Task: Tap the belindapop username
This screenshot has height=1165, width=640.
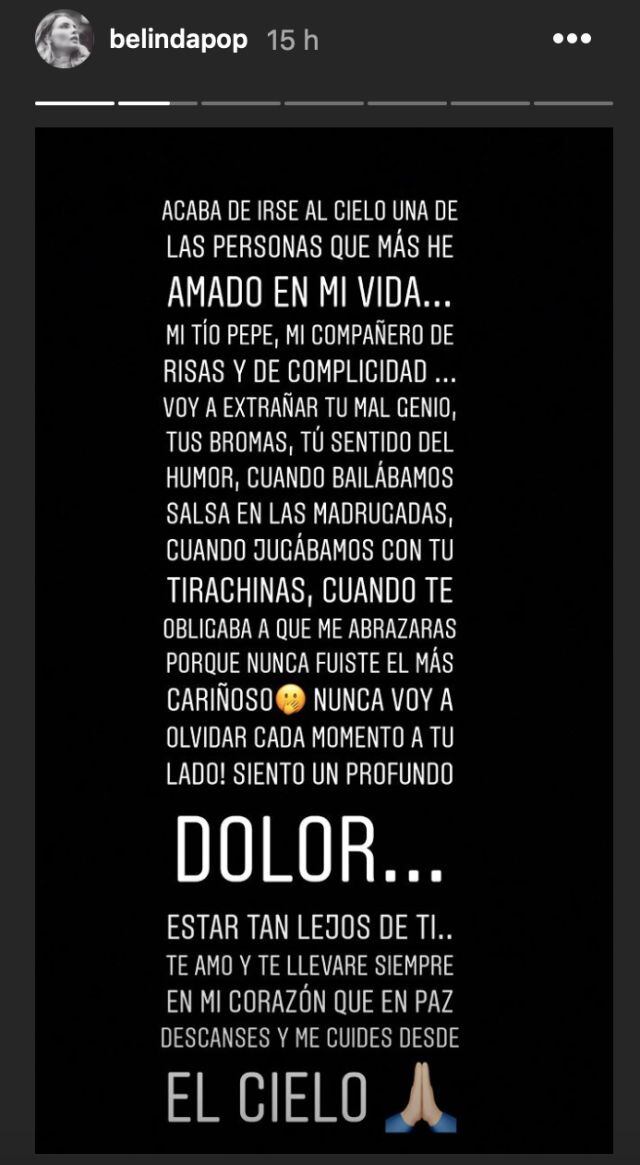Action: 178,41
